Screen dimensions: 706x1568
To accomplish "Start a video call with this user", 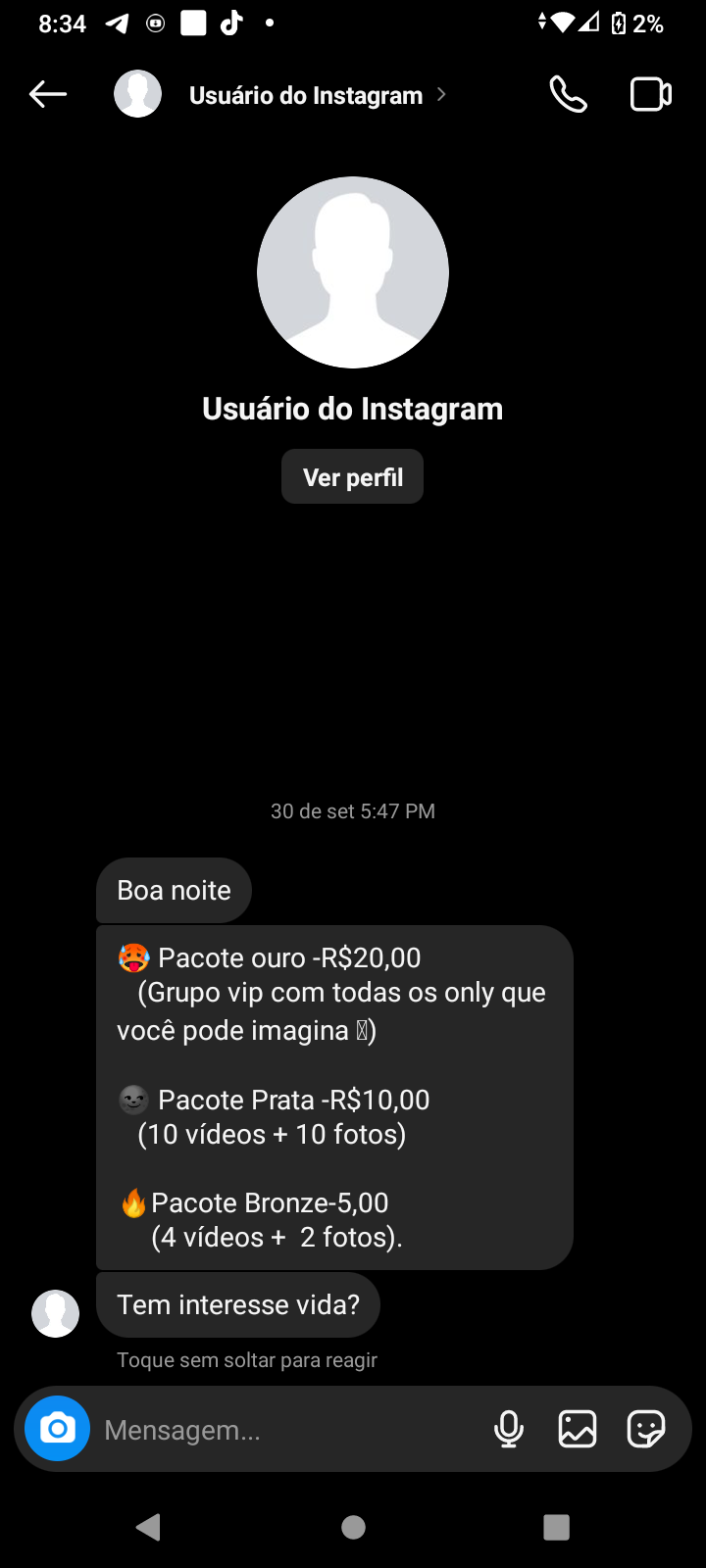I will (650, 95).
